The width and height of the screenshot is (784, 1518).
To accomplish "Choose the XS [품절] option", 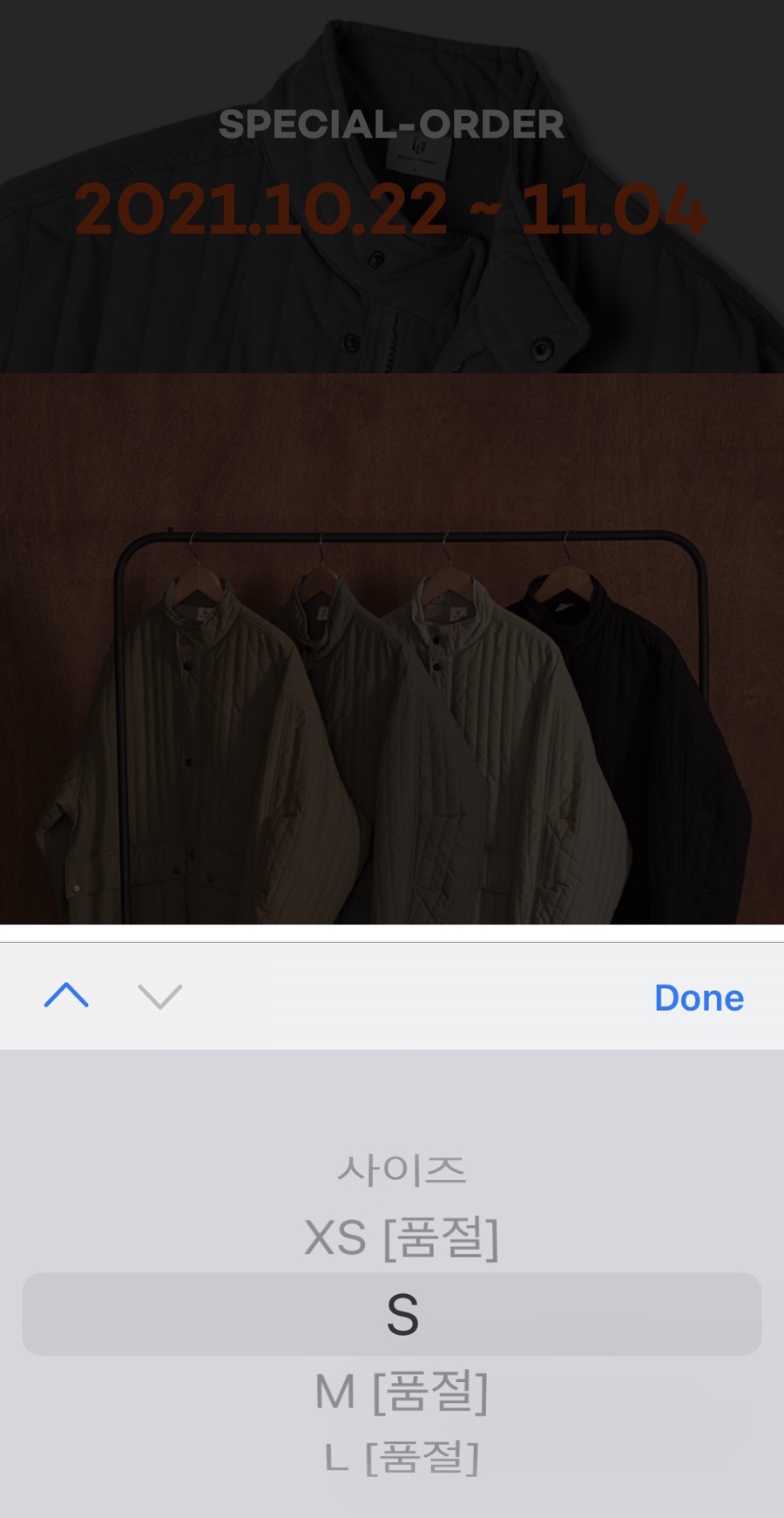I will (x=401, y=1237).
